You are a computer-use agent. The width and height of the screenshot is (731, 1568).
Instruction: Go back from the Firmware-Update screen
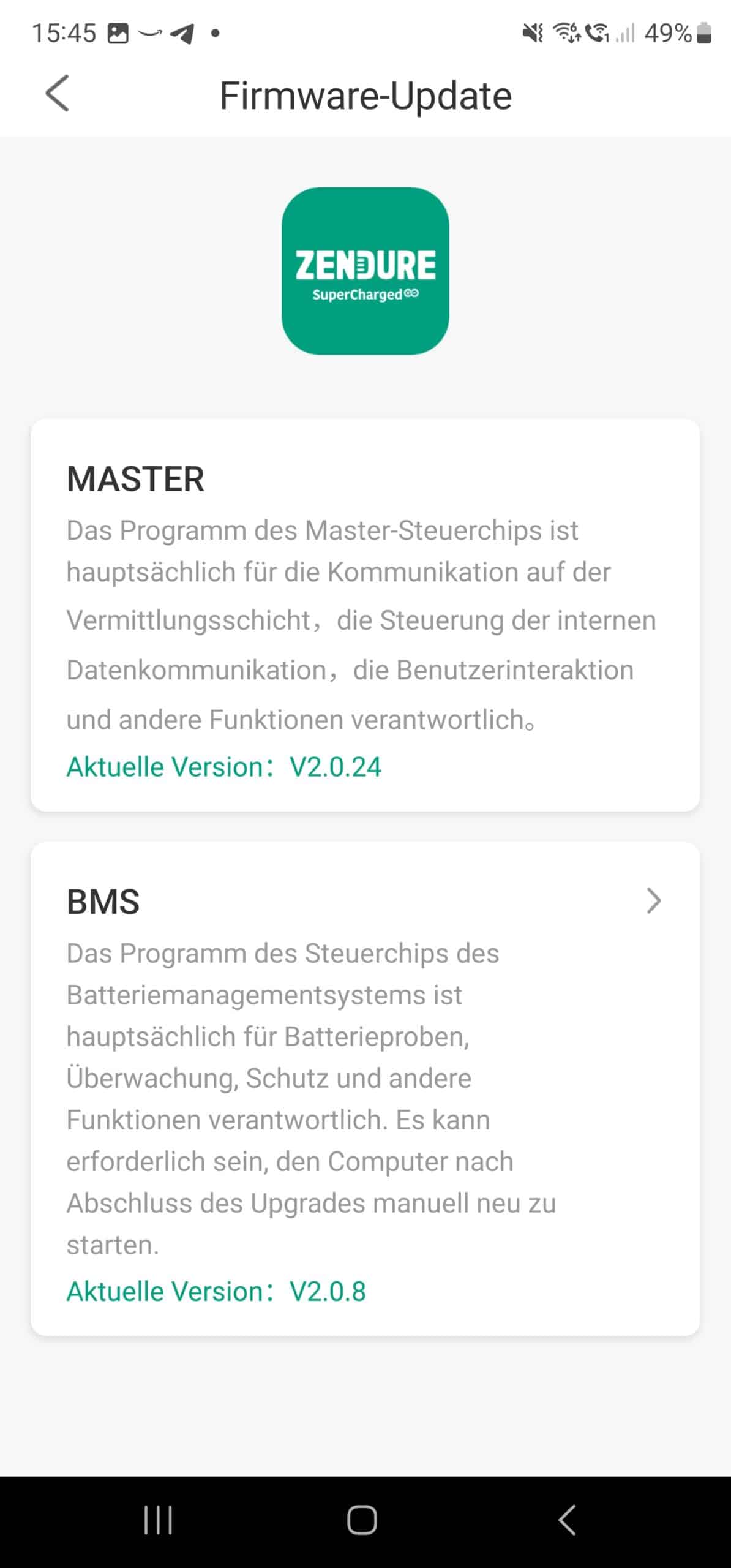coord(58,94)
